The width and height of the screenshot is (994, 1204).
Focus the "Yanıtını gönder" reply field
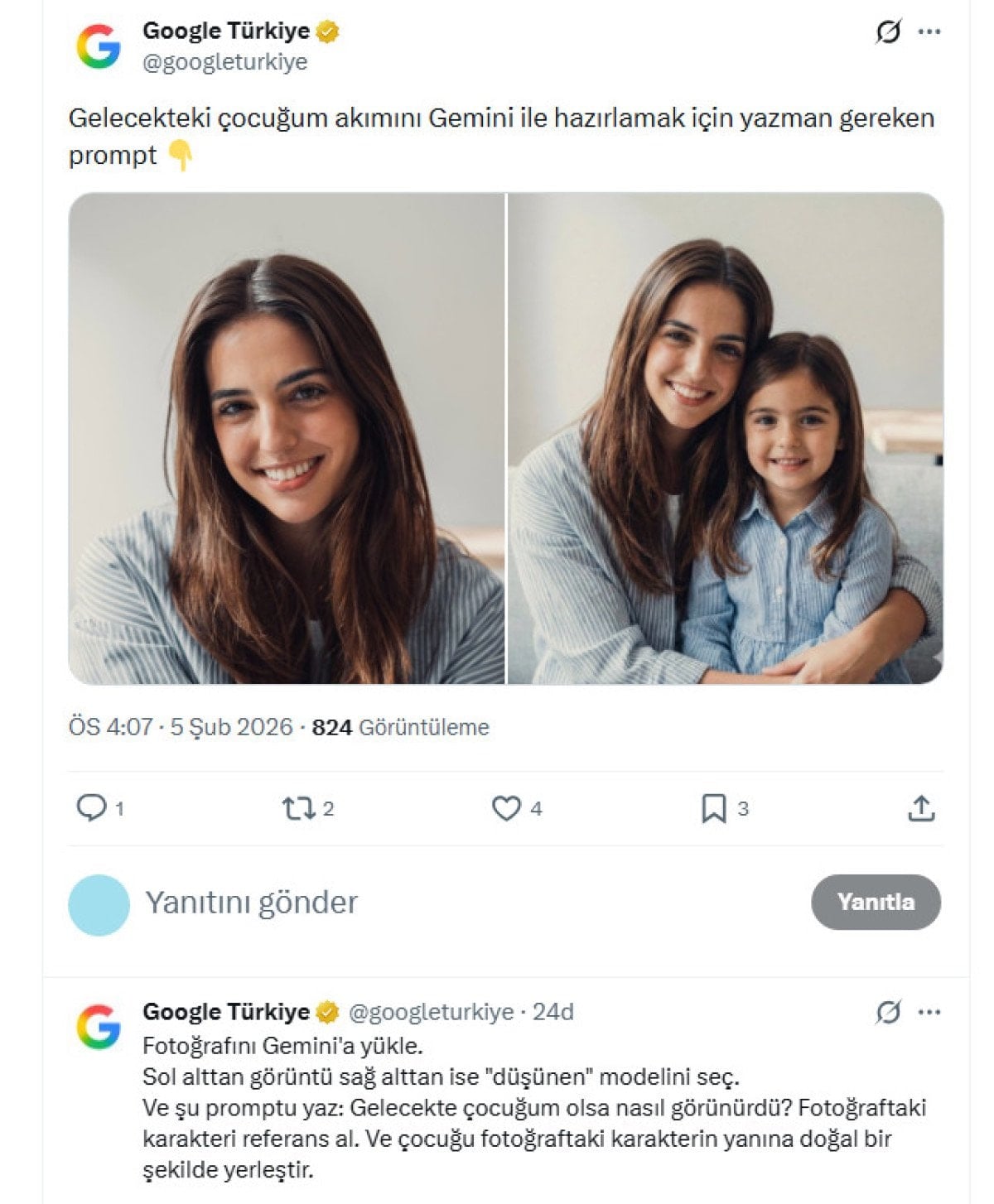tap(414, 903)
